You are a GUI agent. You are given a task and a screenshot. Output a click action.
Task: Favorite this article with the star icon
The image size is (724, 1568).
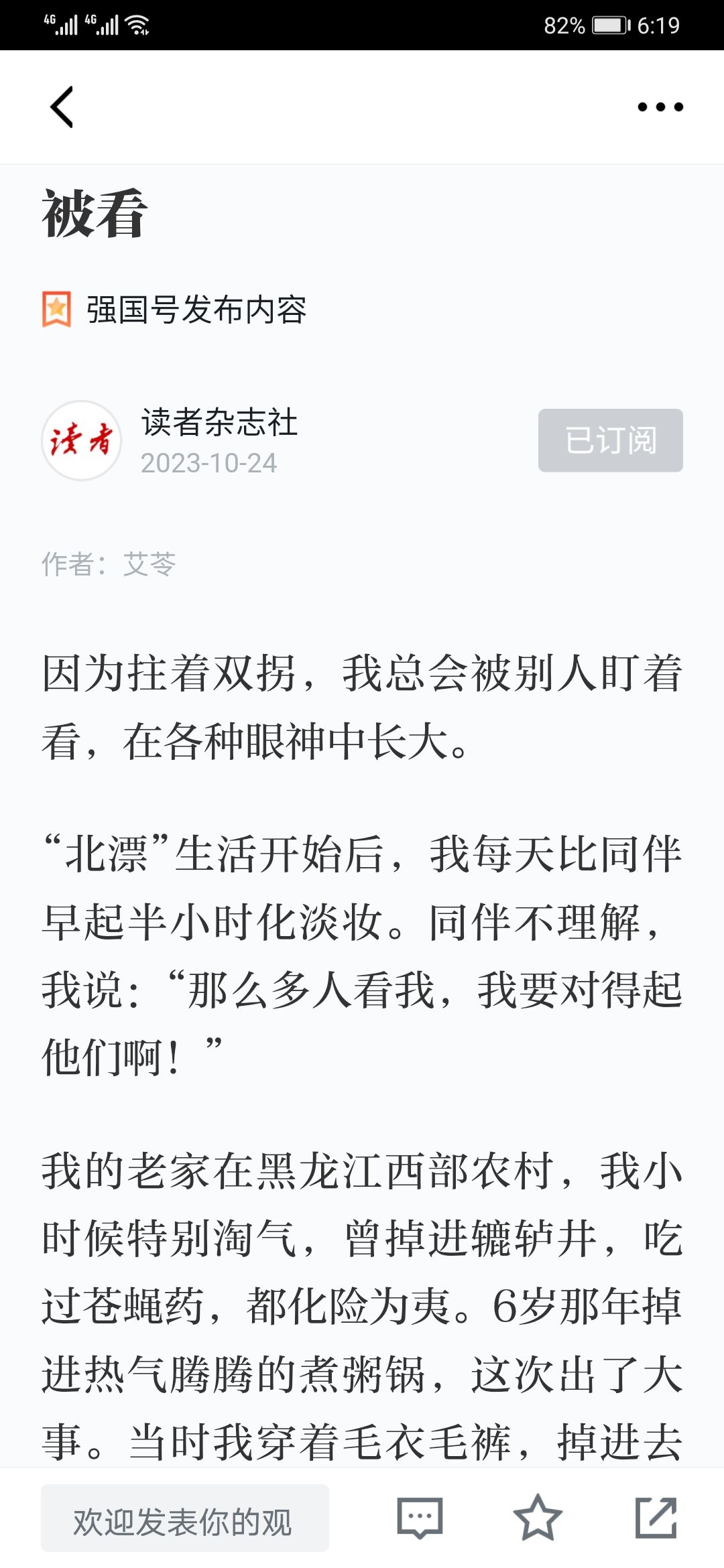point(538,1518)
